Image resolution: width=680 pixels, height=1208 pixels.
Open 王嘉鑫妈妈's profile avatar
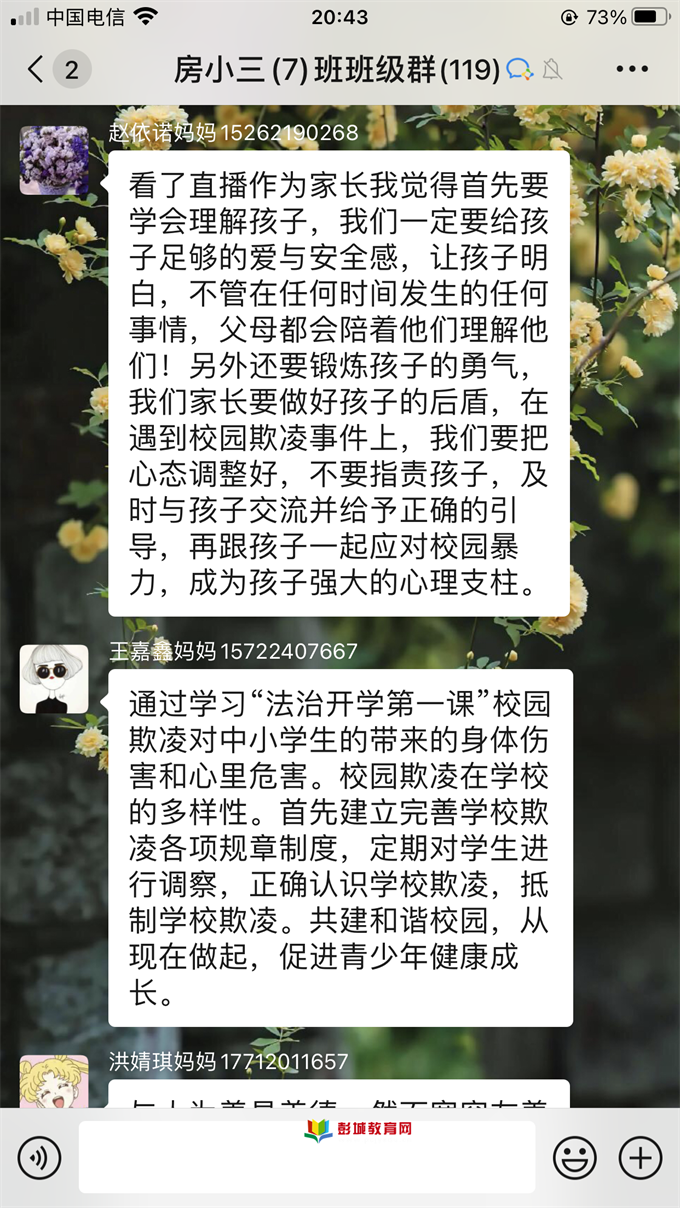point(54,679)
